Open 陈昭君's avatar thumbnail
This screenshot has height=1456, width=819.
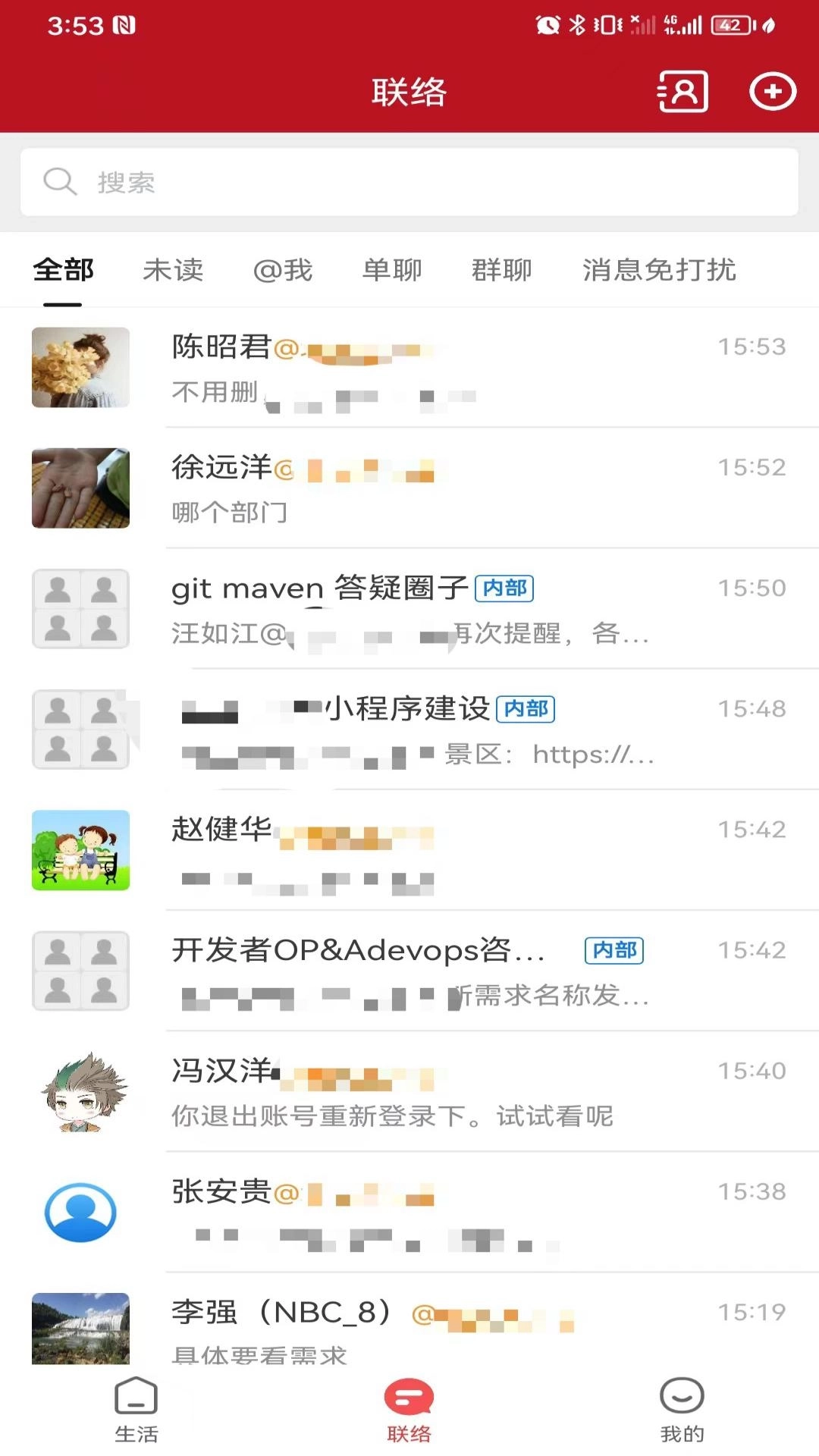pyautogui.click(x=80, y=368)
